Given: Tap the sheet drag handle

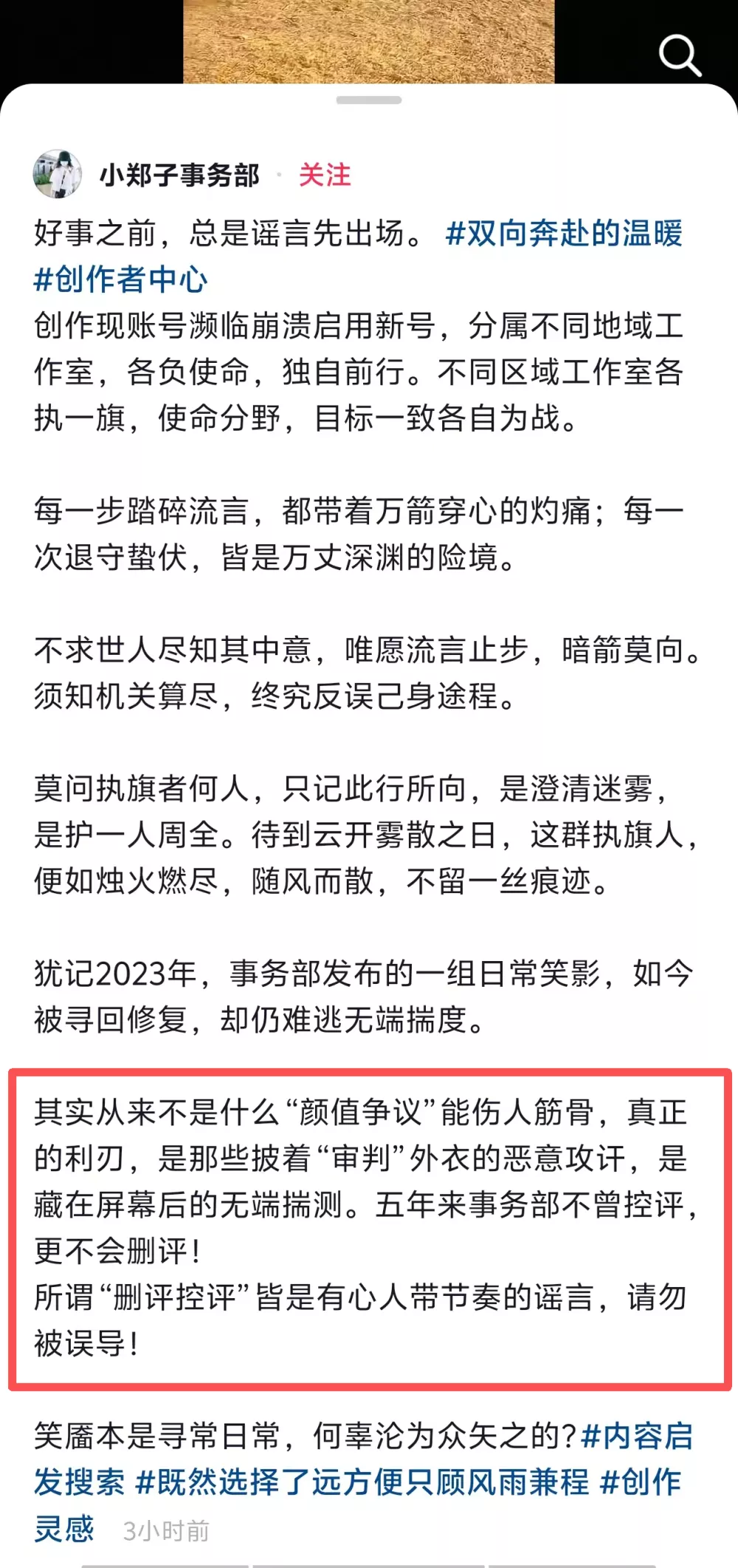Looking at the screenshot, I should 369,100.
